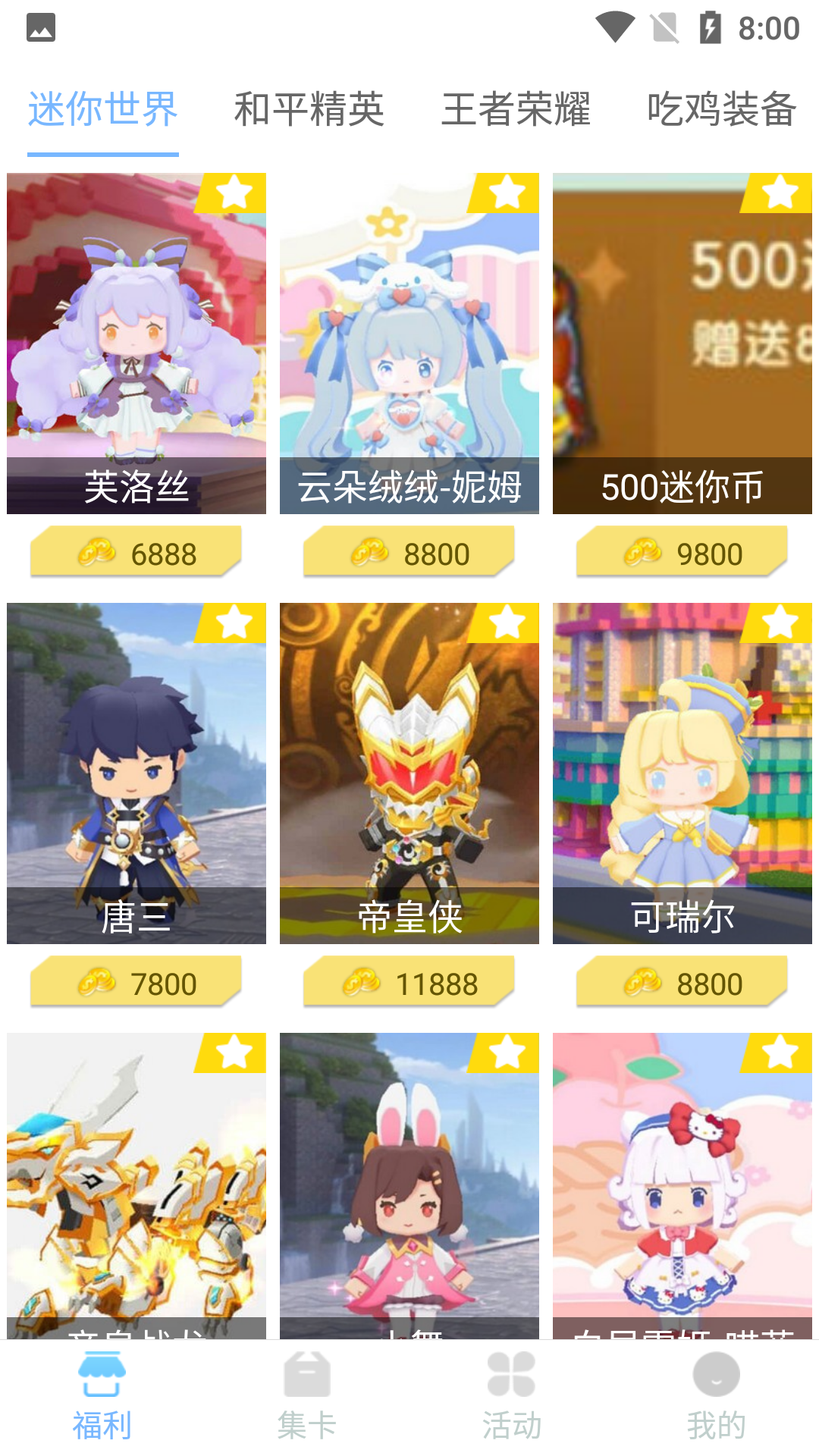
Task: Switch to the 王者荣耀 tab
Action: point(516,109)
